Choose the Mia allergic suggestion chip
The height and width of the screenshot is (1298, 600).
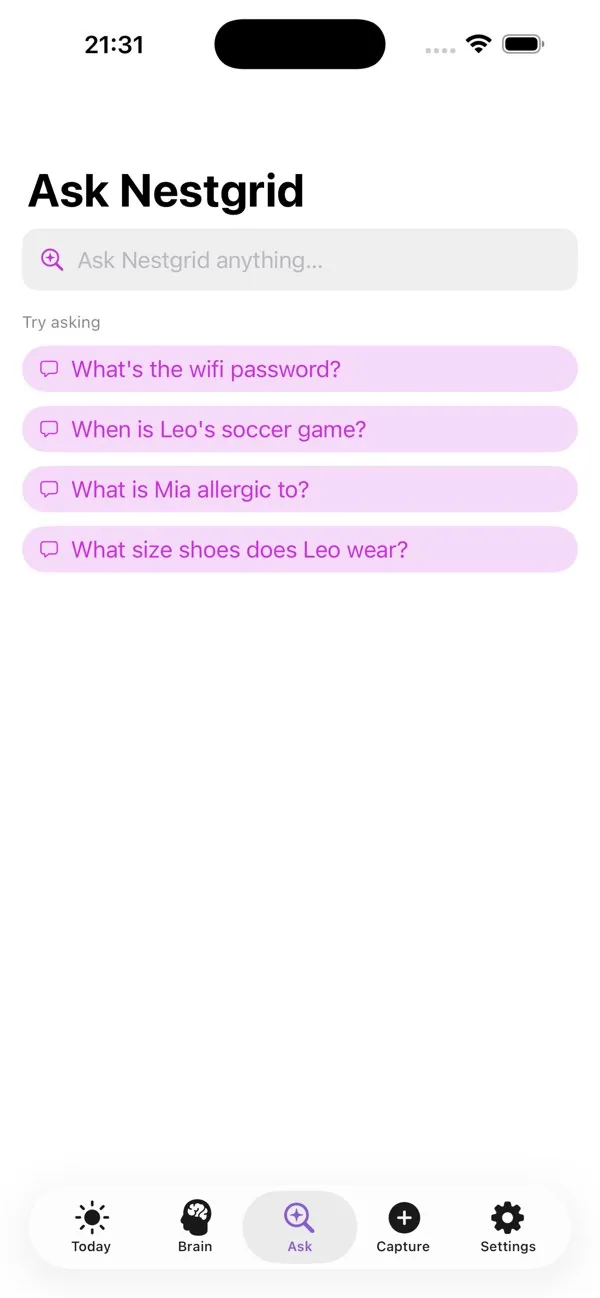pyautogui.click(x=300, y=489)
